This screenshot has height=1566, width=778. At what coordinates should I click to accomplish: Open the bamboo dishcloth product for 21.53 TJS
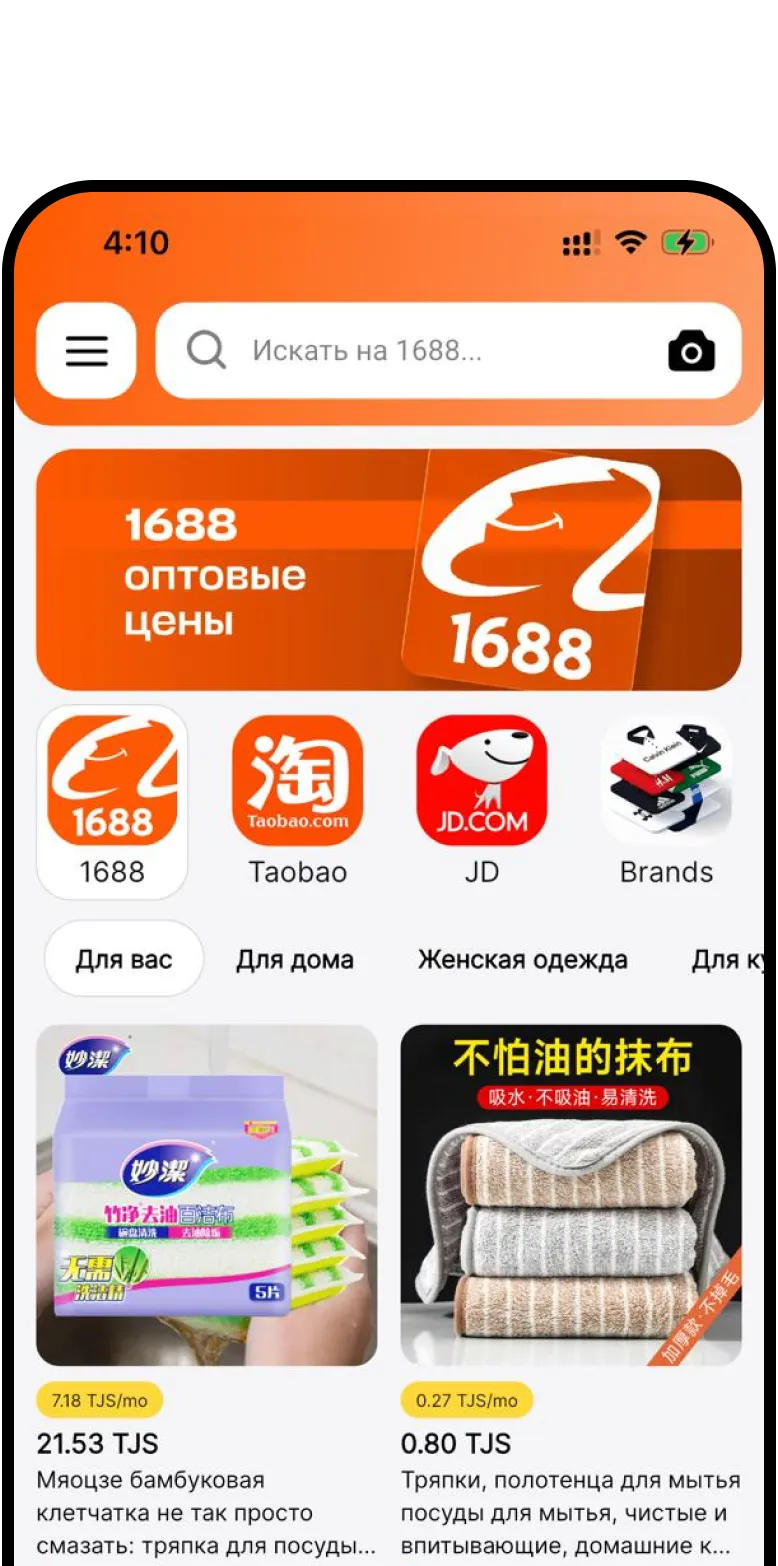pos(207,1293)
